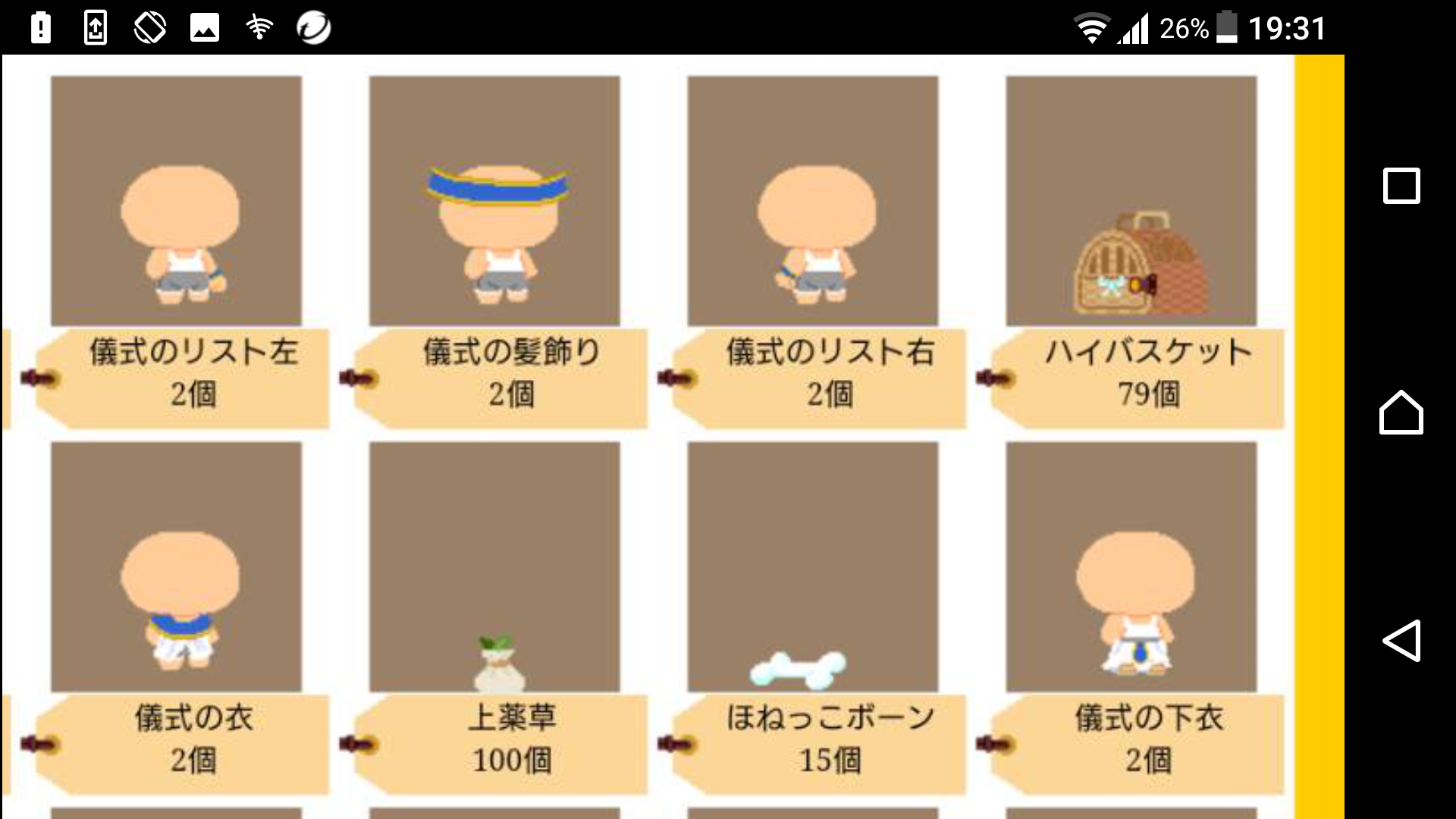Choose the 儀式の下衣 item
This screenshot has height=819, width=1456.
click(x=1131, y=567)
